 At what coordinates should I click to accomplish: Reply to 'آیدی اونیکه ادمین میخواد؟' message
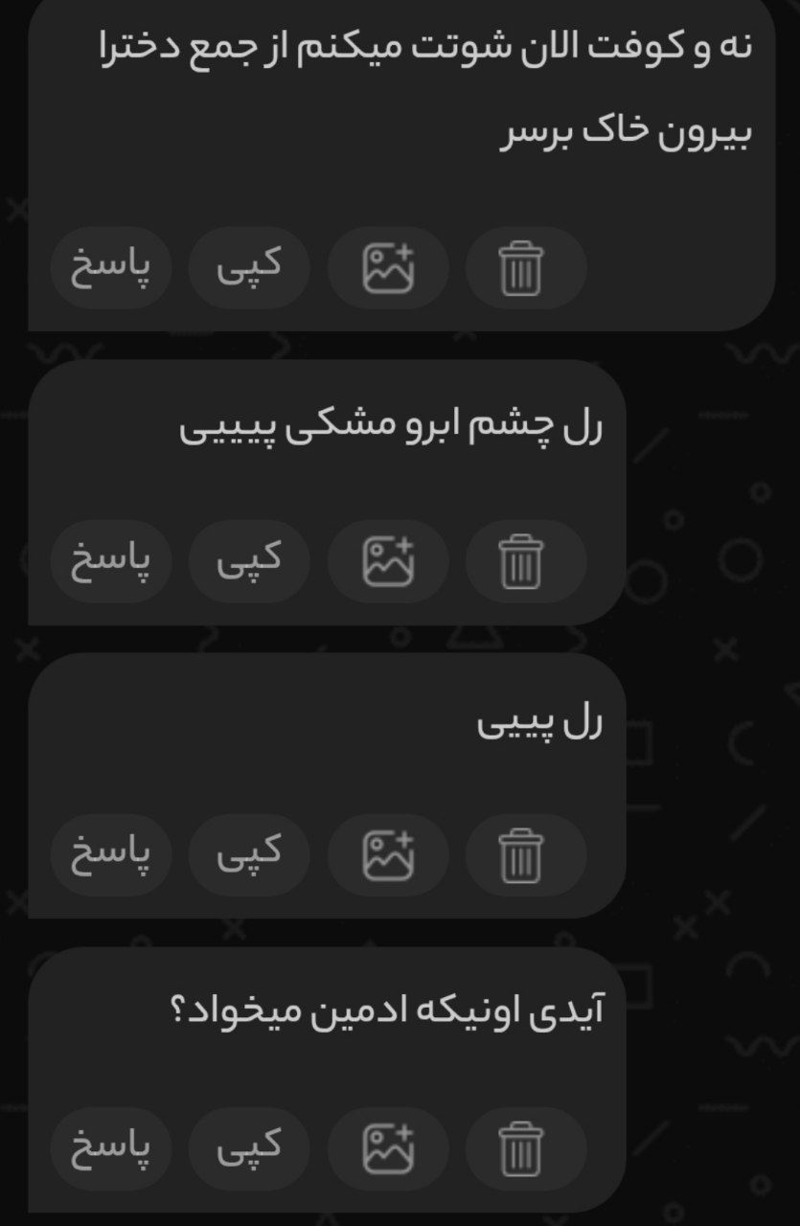pos(110,1148)
